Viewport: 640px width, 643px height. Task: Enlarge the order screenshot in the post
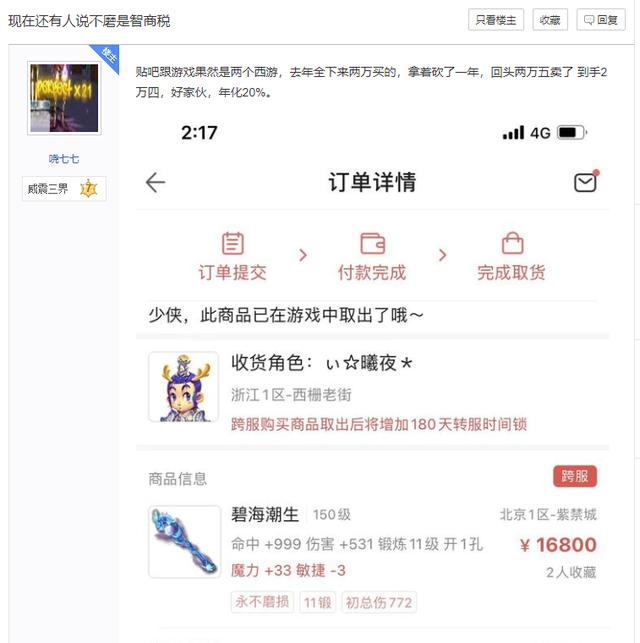378,380
